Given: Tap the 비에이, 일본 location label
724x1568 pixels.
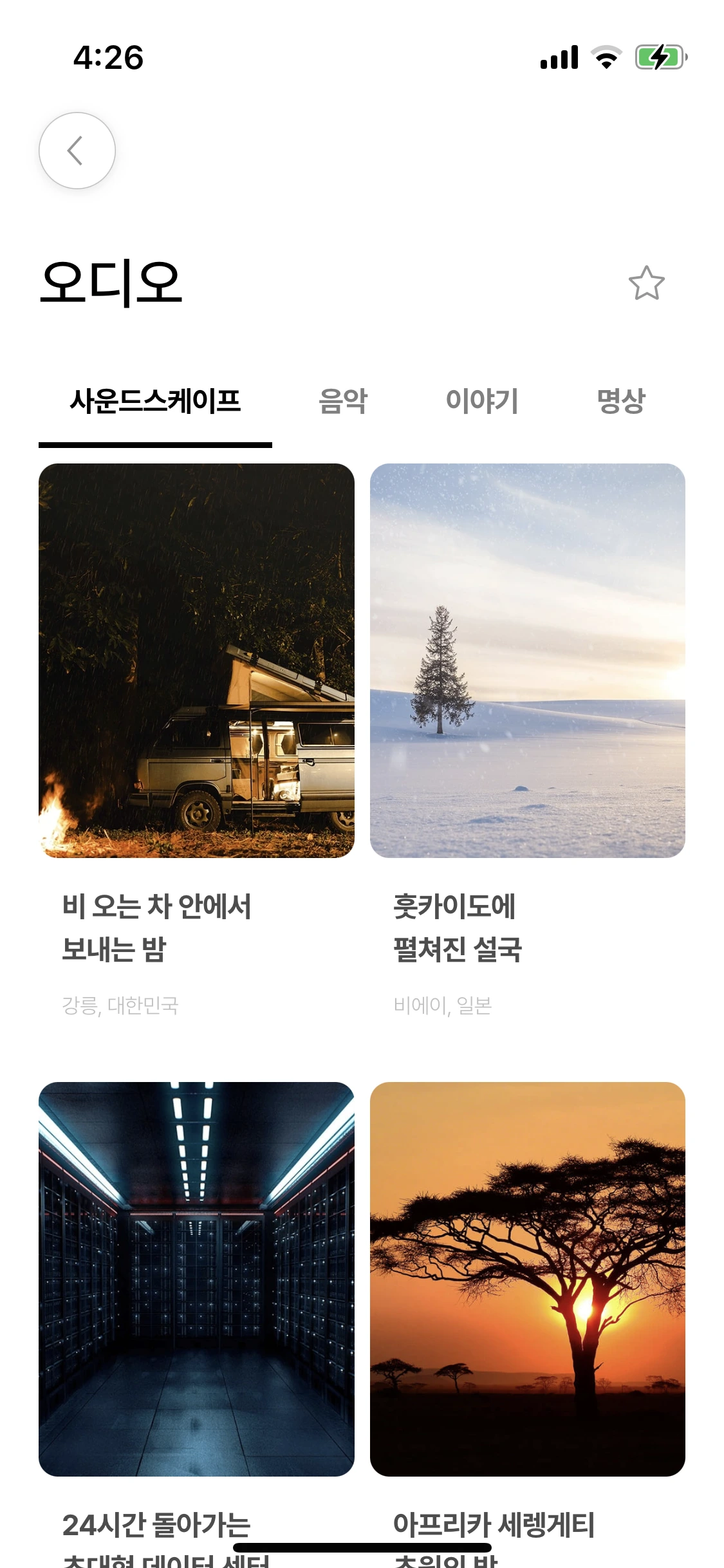Looking at the screenshot, I should pos(443,1007).
